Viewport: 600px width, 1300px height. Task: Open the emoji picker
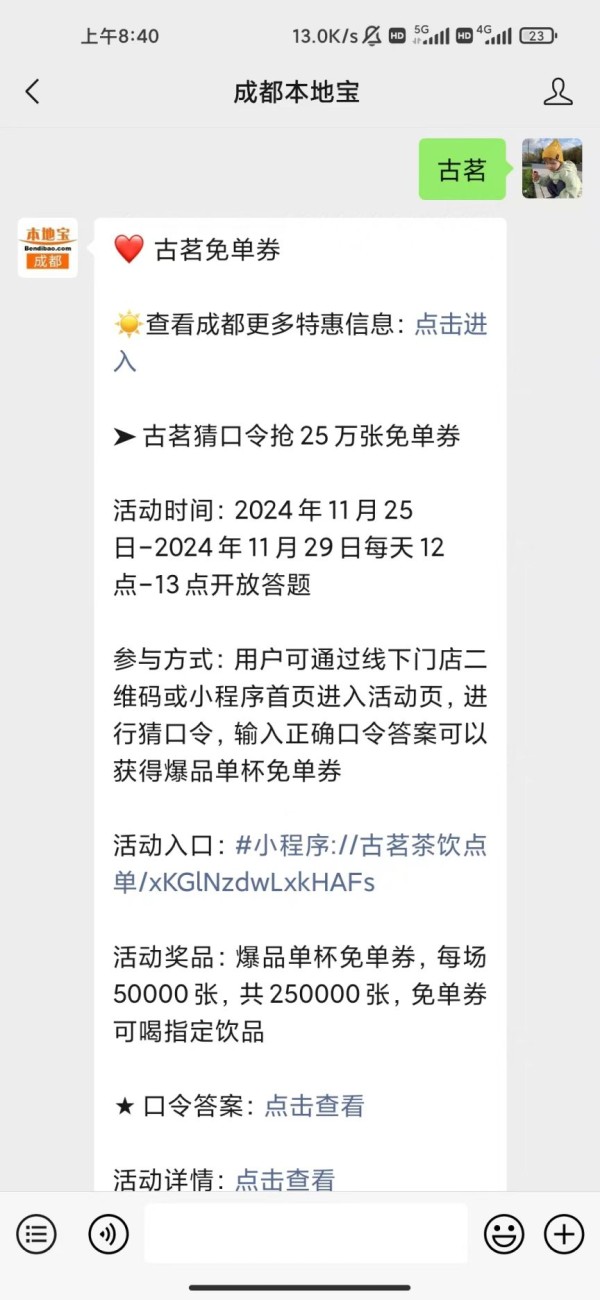503,1234
